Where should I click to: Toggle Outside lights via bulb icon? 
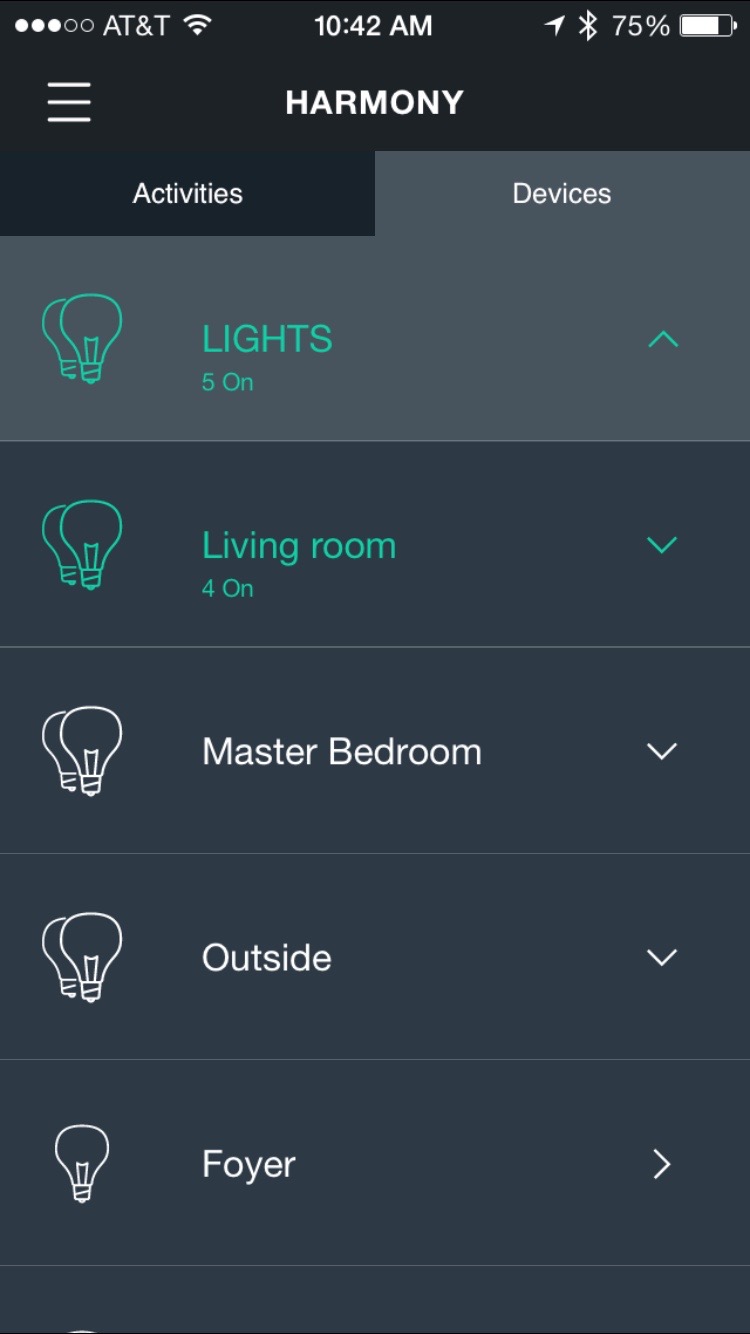point(82,957)
